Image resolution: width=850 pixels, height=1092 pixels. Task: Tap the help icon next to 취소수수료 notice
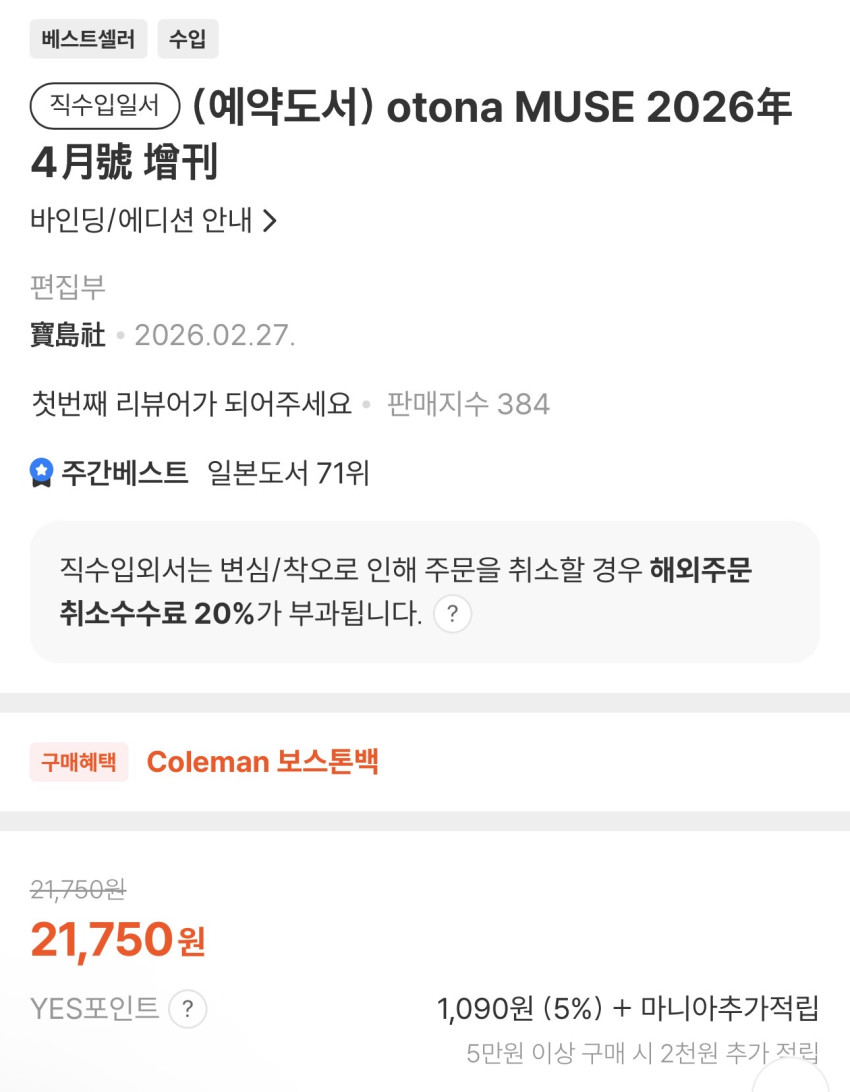452,614
